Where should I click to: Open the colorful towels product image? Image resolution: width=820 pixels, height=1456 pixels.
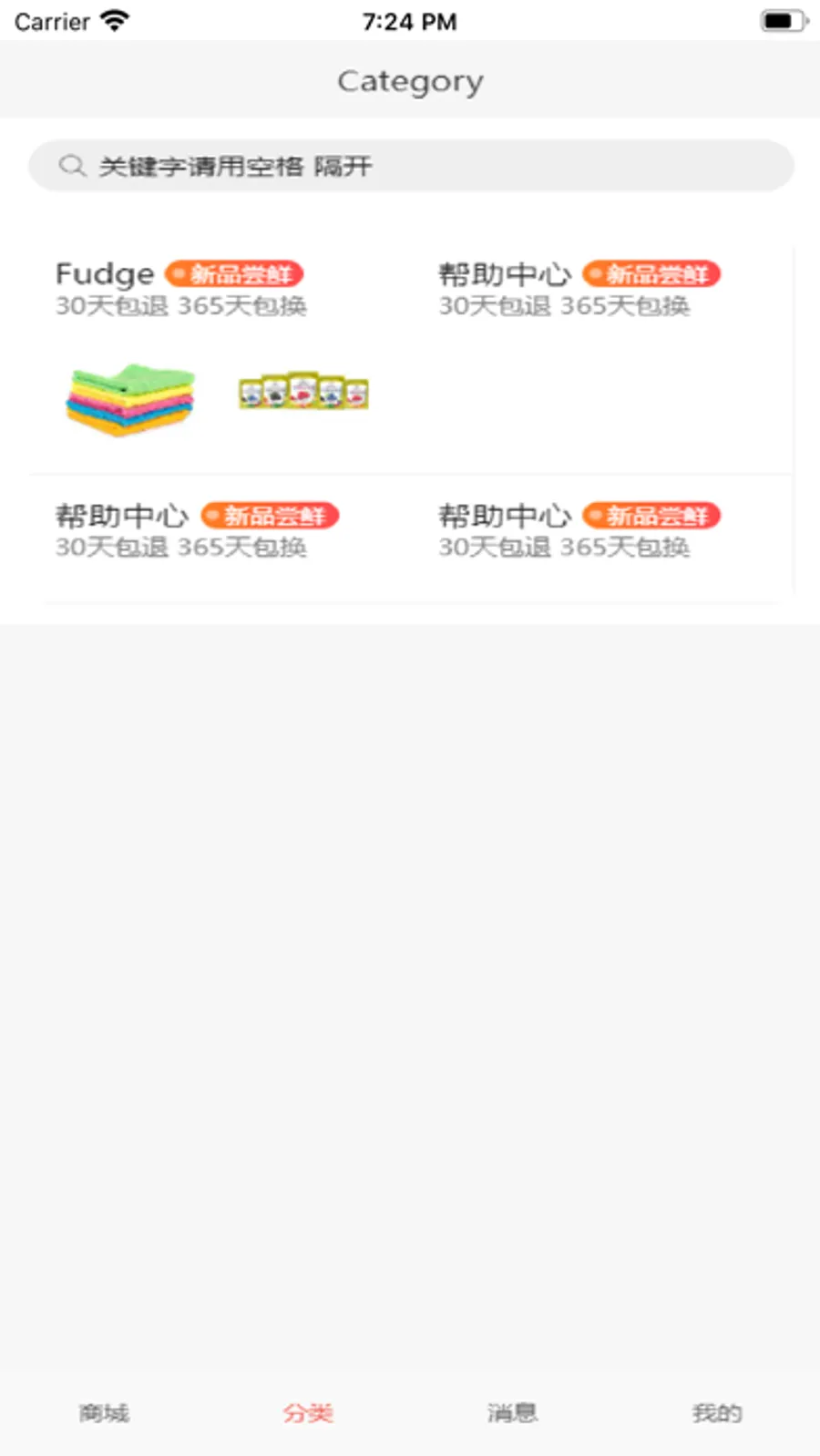coord(130,399)
